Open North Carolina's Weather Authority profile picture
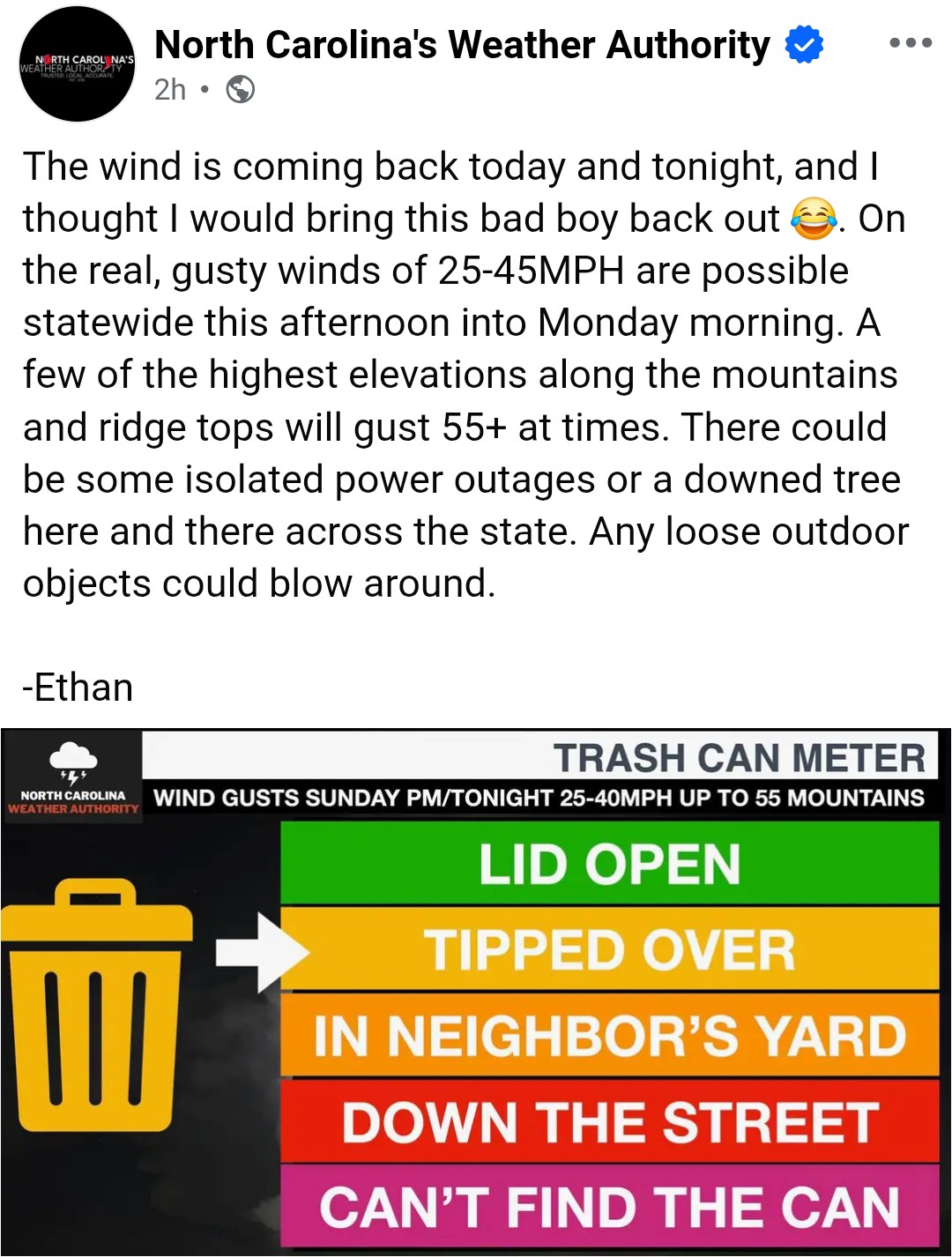Screen dimensions: 952x1257 click(77, 63)
